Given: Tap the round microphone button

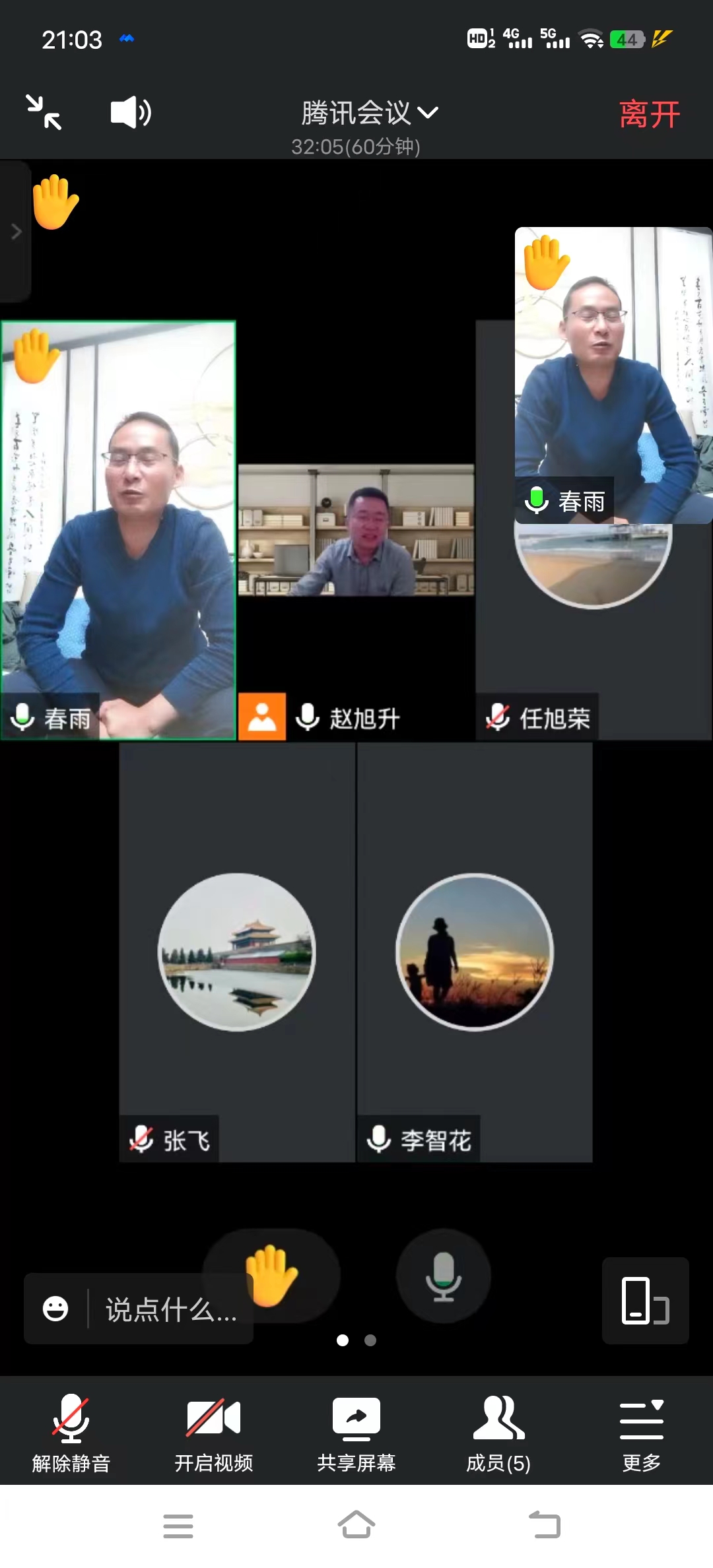Looking at the screenshot, I should [443, 1276].
